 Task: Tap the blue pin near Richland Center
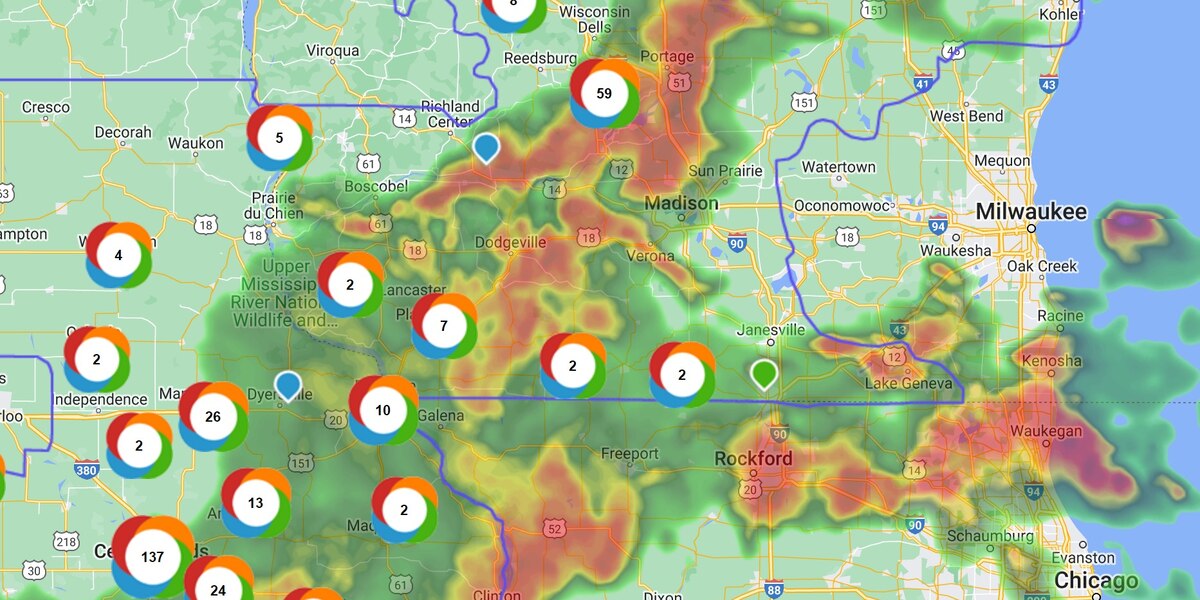(486, 147)
